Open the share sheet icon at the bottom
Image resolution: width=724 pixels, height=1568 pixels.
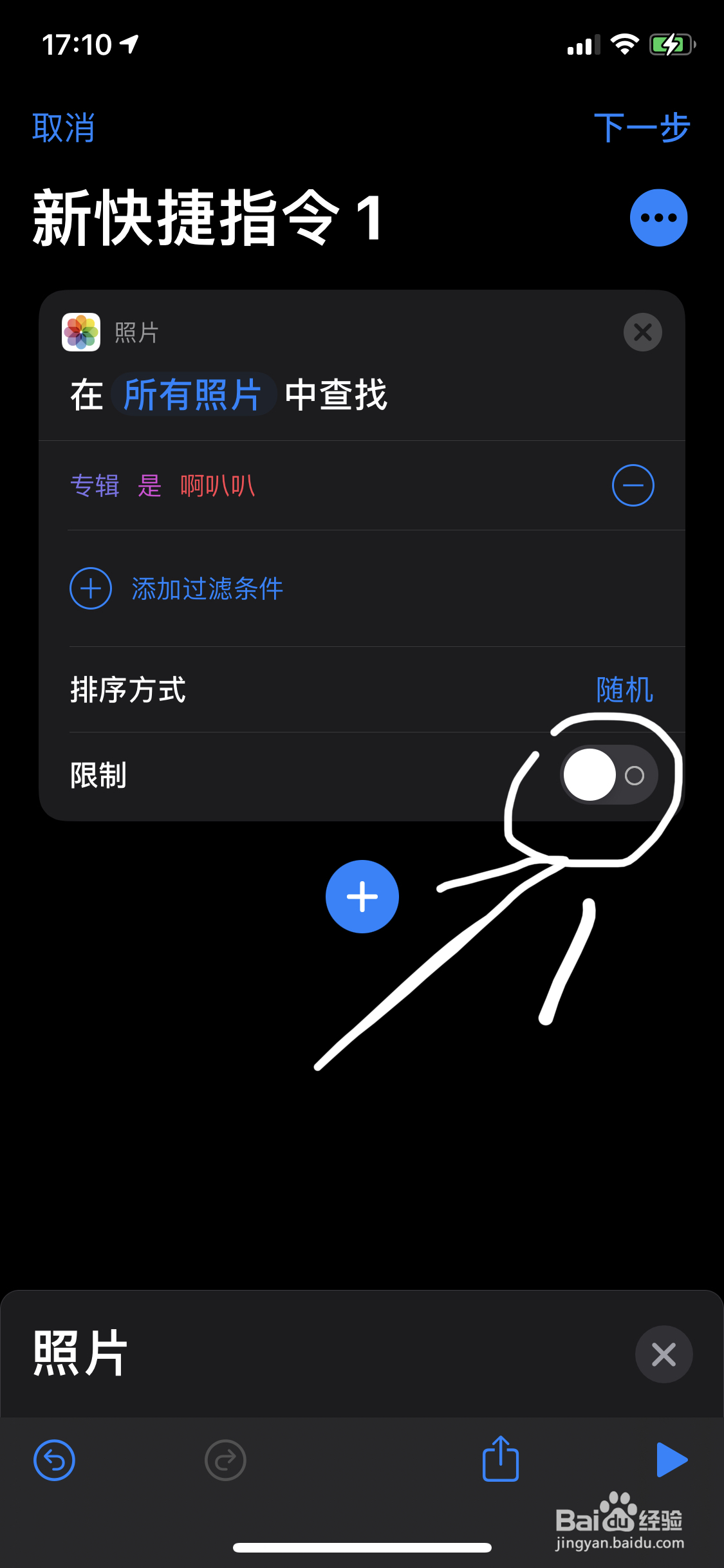[x=499, y=1460]
